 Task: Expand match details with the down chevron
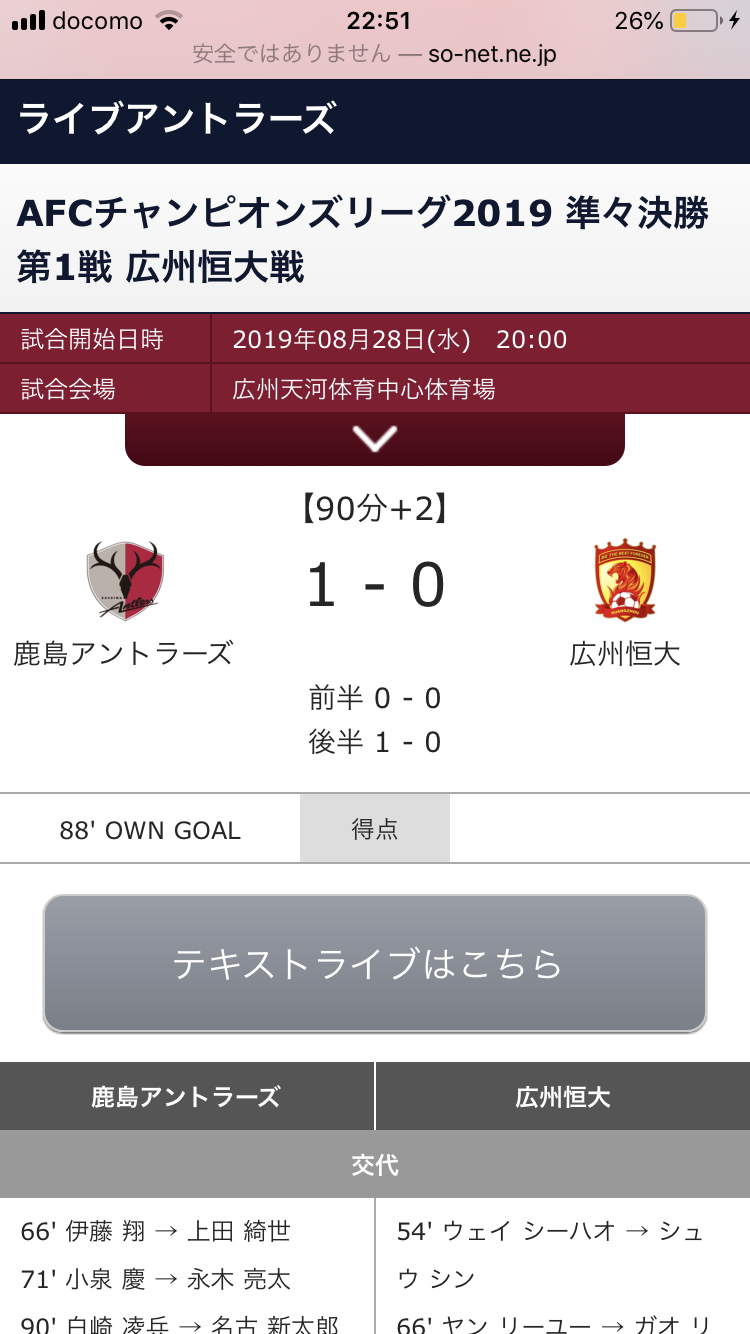375,439
